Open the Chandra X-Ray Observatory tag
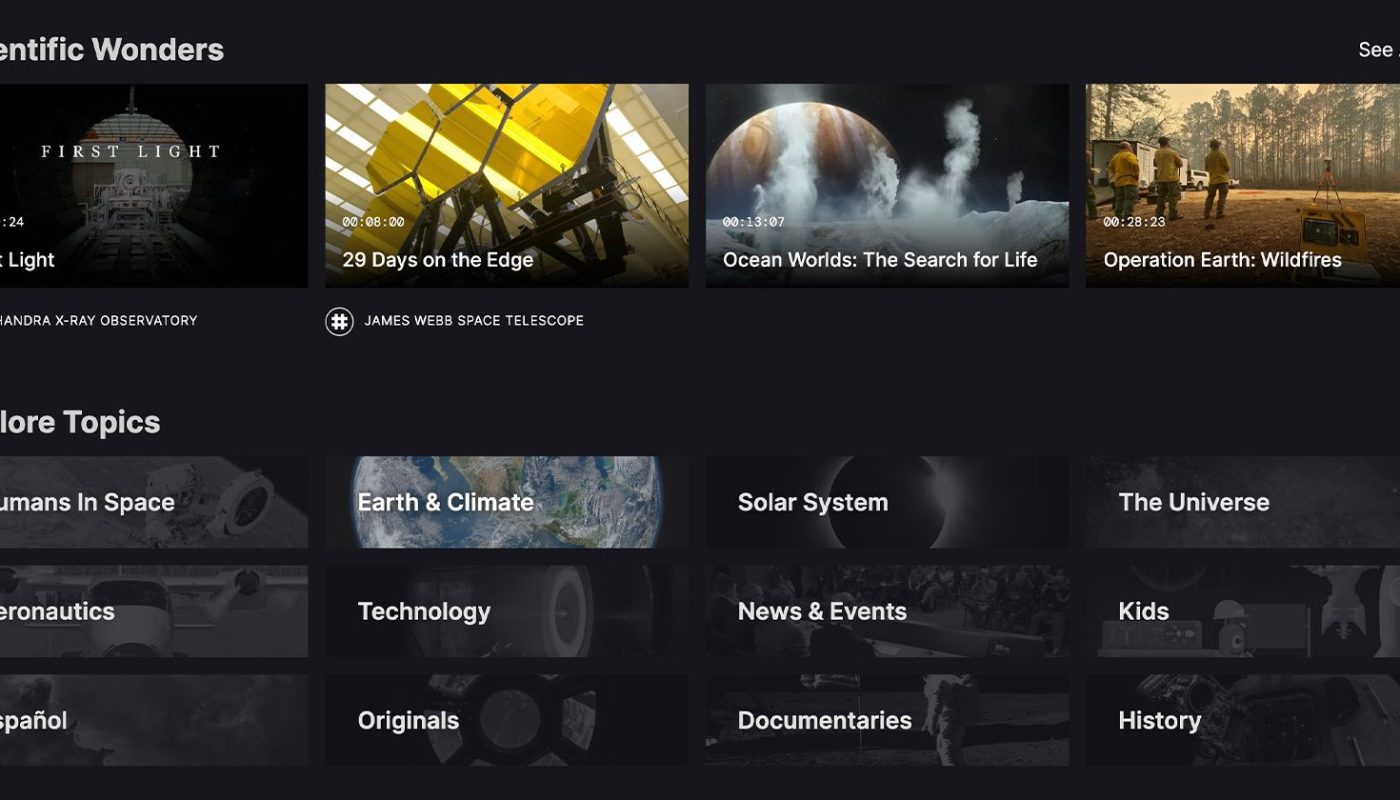Screen dimensions: 1400x800 [x=98, y=321]
